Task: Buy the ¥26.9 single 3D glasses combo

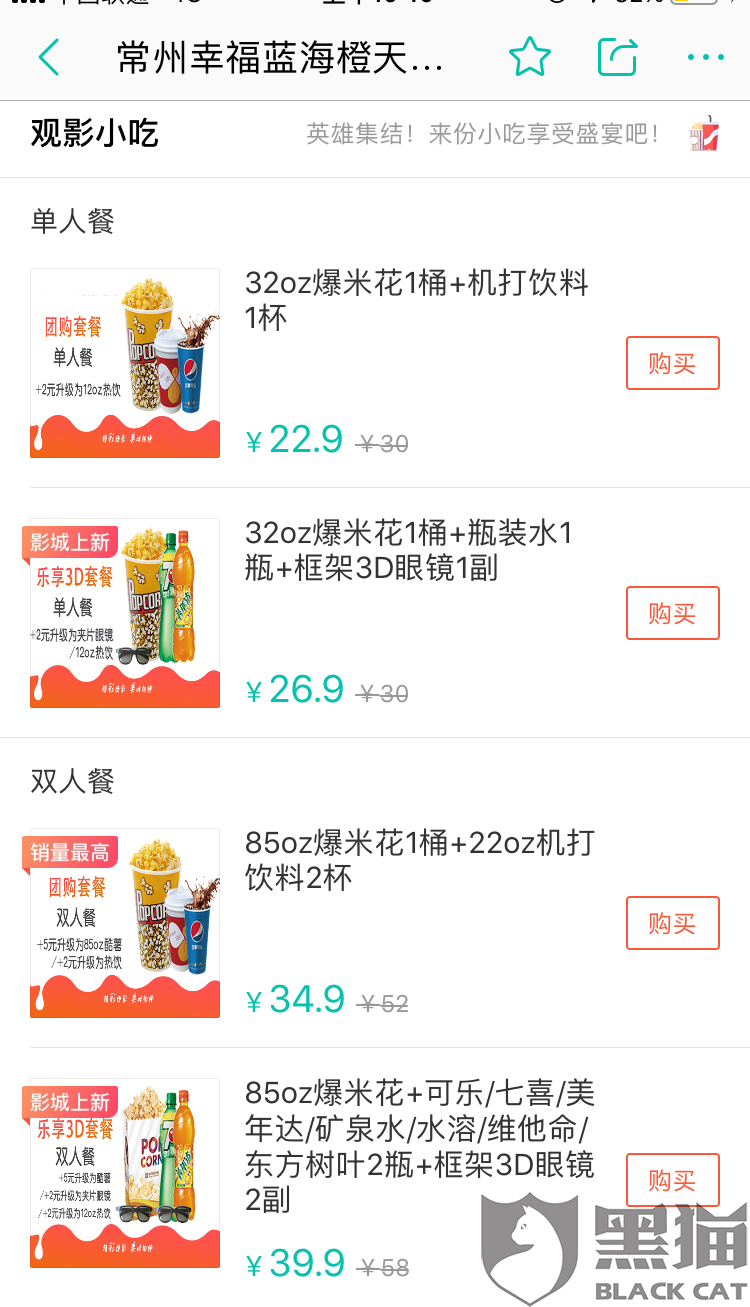Action: click(x=672, y=613)
